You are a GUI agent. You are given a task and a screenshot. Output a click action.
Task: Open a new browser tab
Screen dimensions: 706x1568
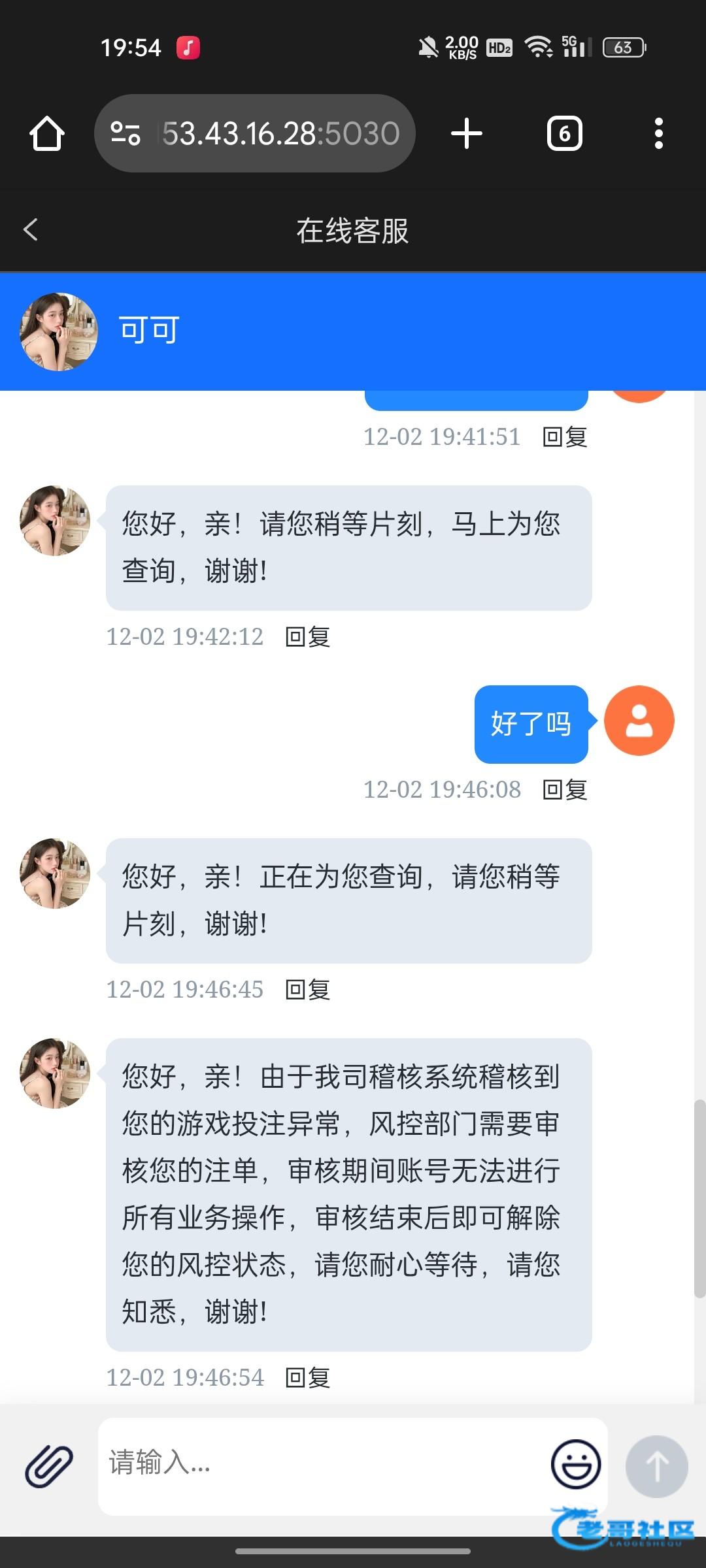pyautogui.click(x=467, y=134)
